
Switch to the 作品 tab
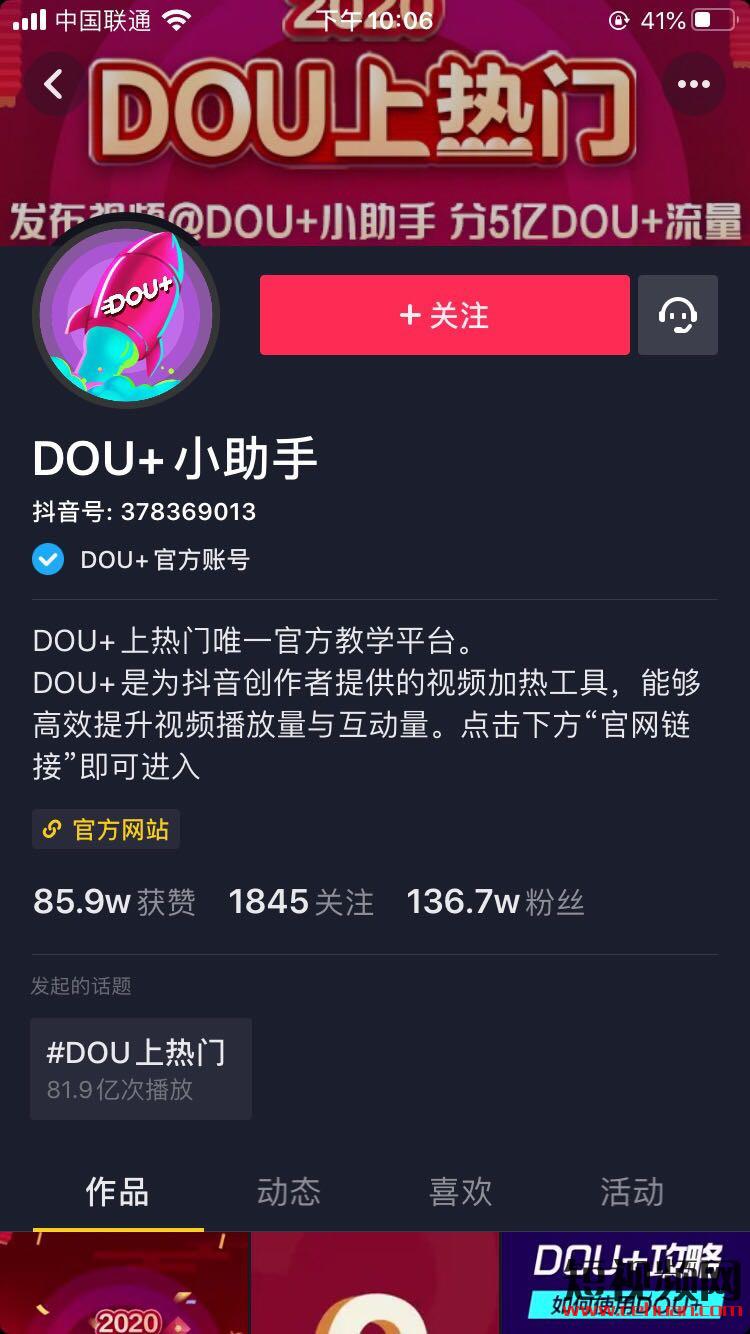[117, 1192]
